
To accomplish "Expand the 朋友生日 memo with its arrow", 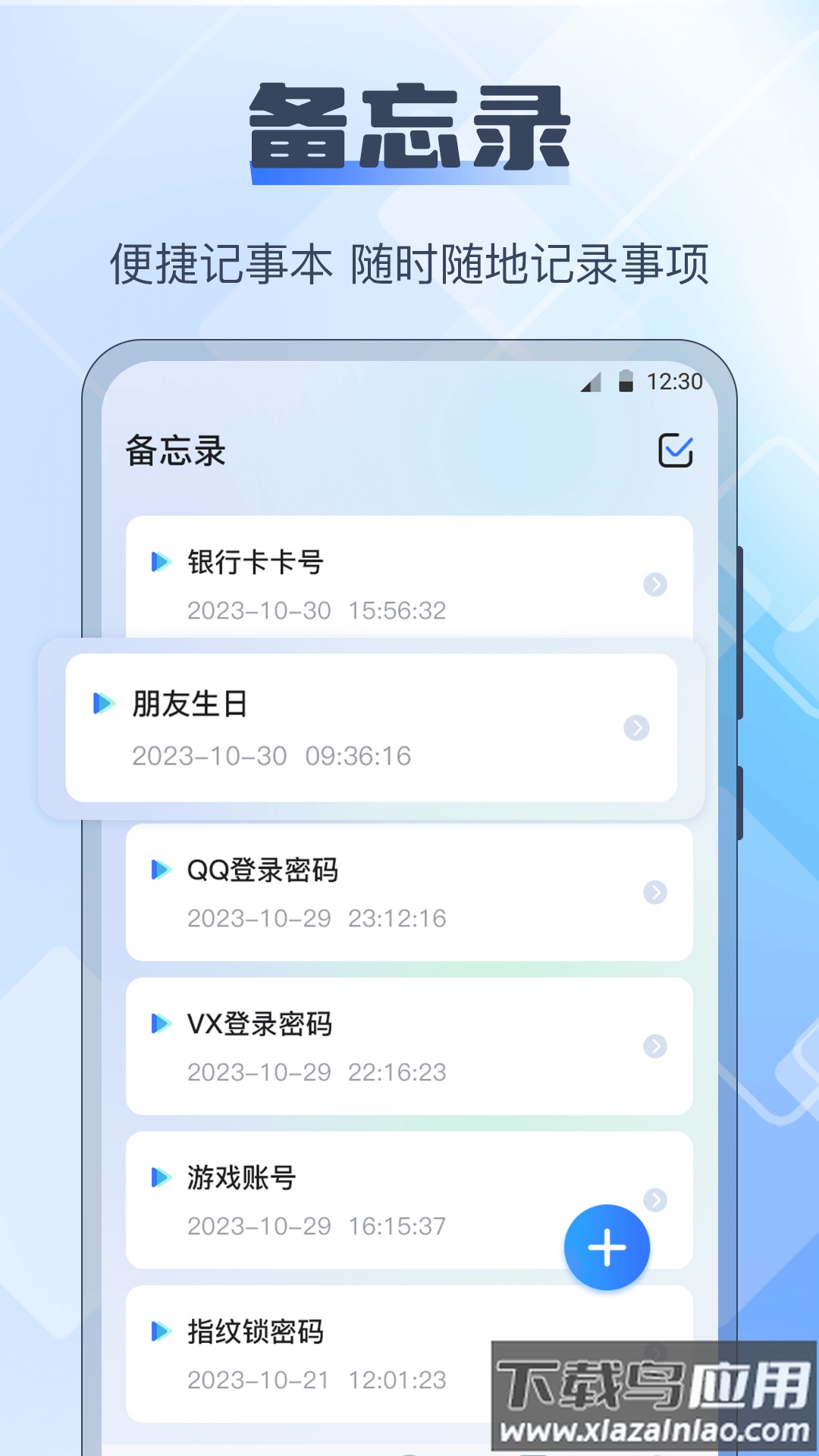I will (x=634, y=730).
